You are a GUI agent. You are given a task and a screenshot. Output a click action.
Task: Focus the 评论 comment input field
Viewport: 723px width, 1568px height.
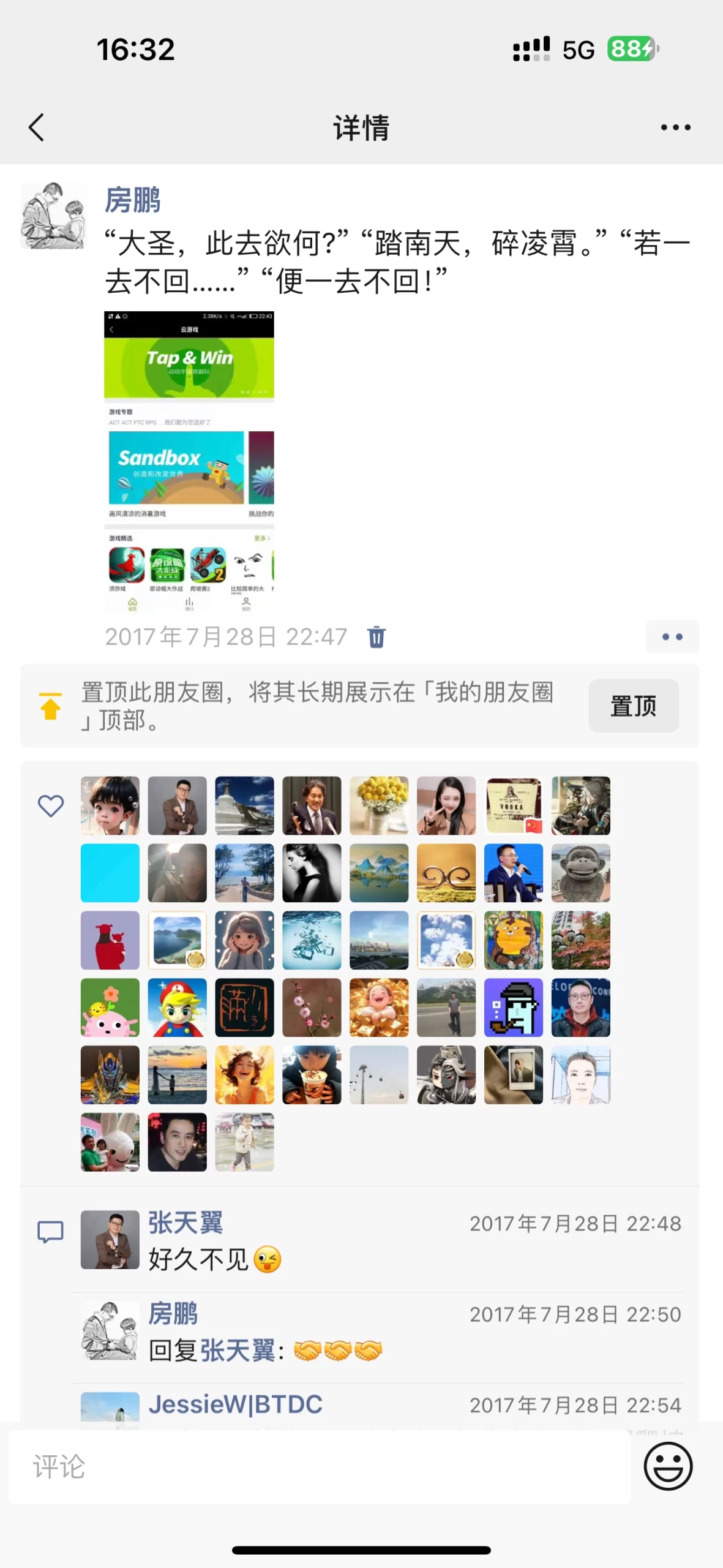click(x=319, y=1467)
